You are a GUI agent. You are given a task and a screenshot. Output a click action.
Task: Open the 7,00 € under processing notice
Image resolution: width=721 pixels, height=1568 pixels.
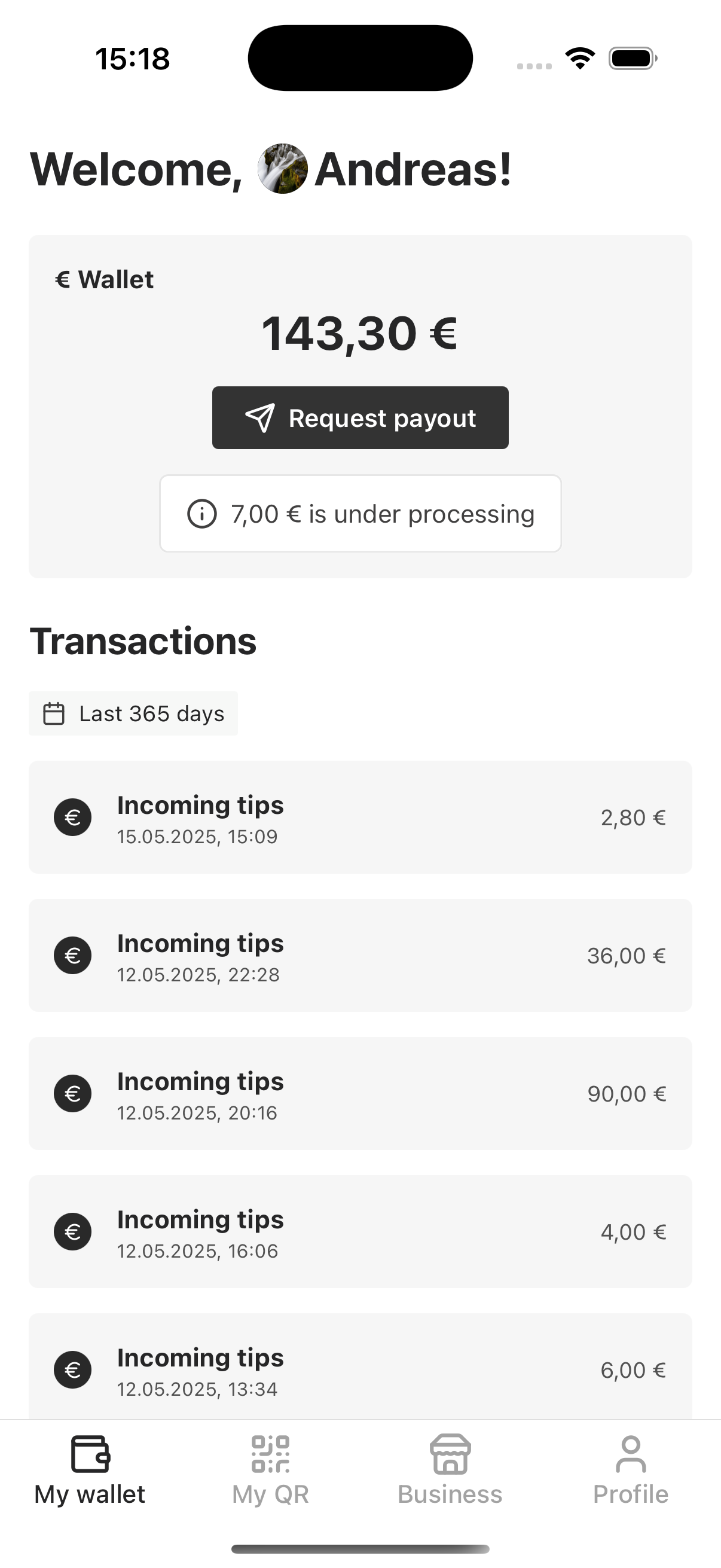pos(360,513)
